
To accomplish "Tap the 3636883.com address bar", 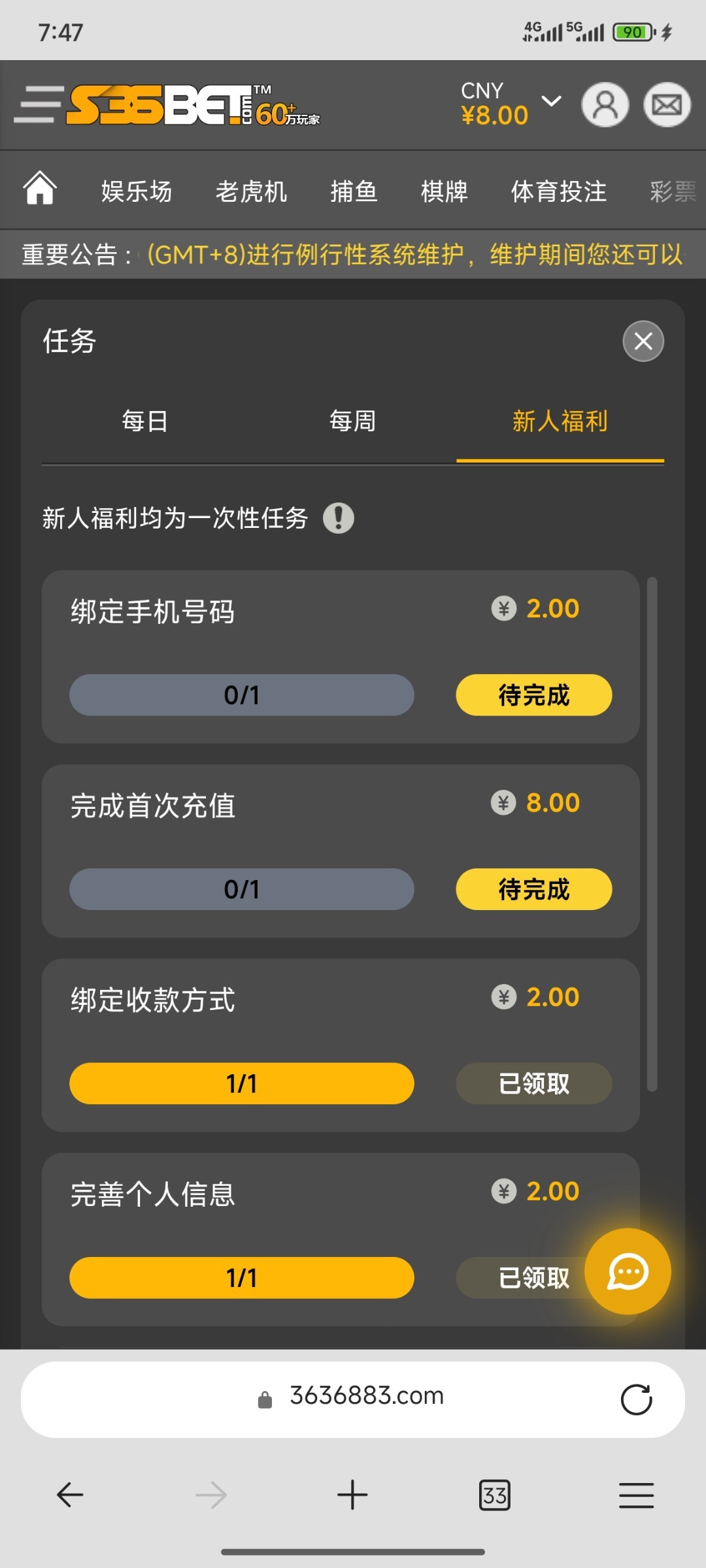I will [368, 1396].
